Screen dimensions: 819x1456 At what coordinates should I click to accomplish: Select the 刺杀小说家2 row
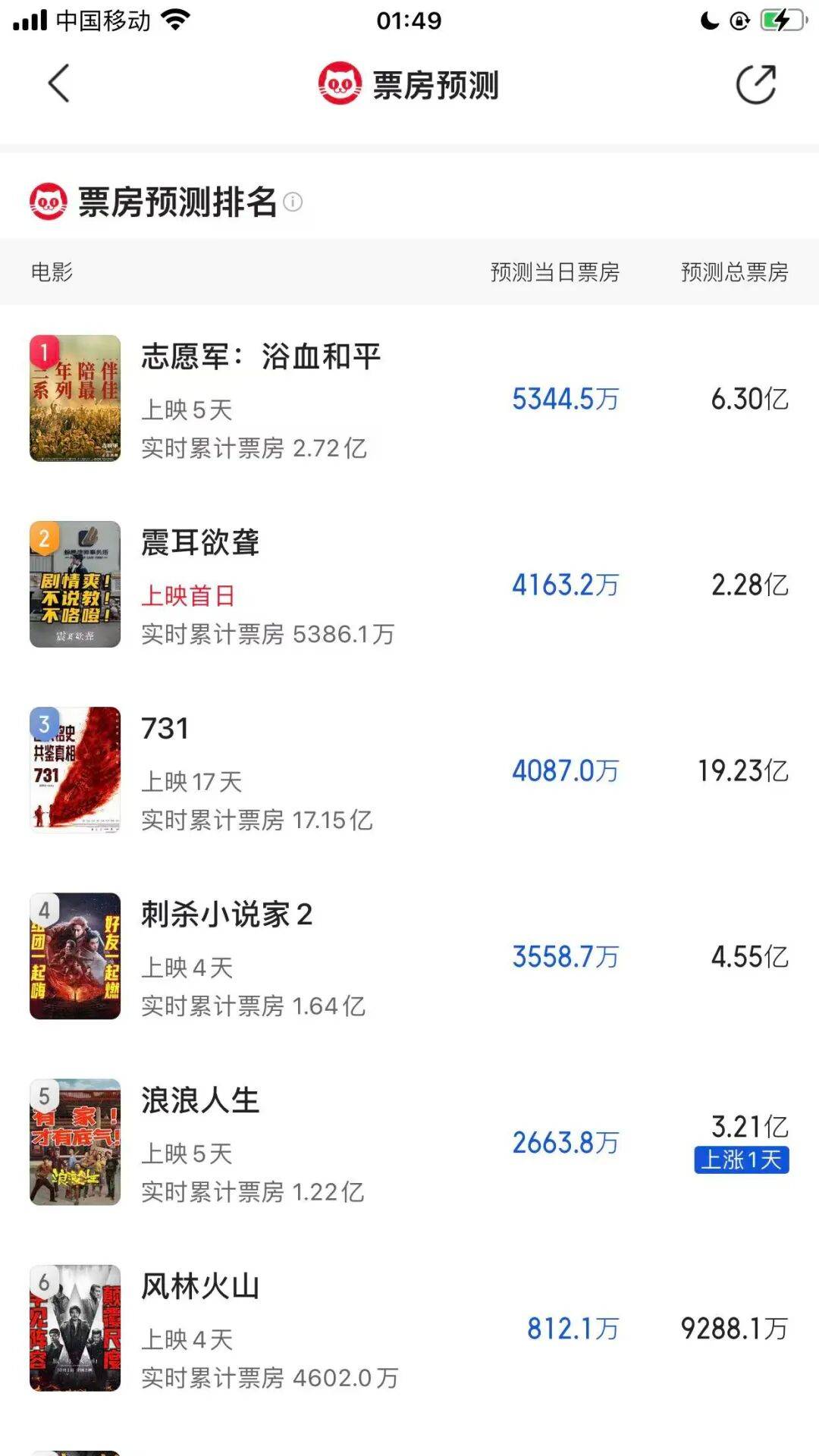409,956
